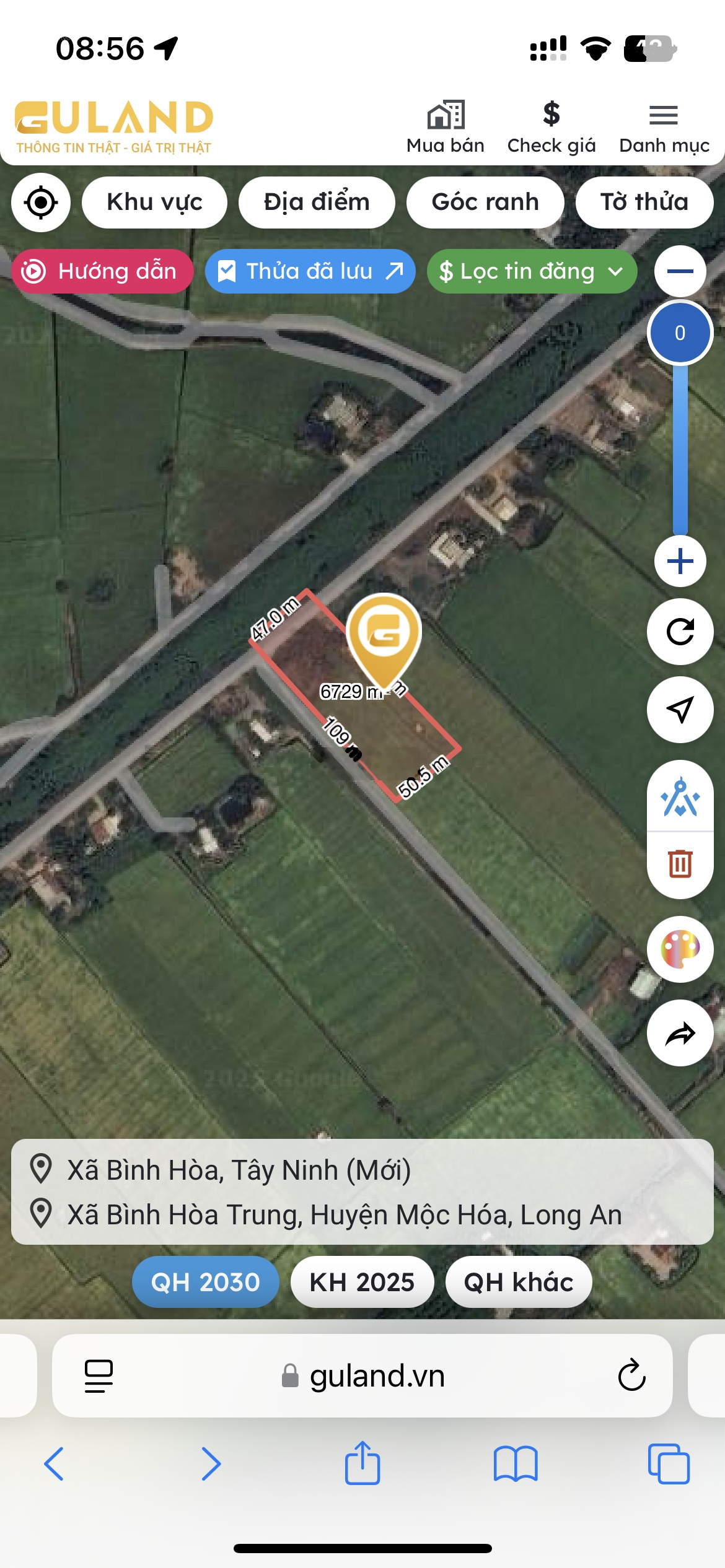The image size is (725, 1568).
Task: Zoom out with the minus button
Action: tap(680, 271)
